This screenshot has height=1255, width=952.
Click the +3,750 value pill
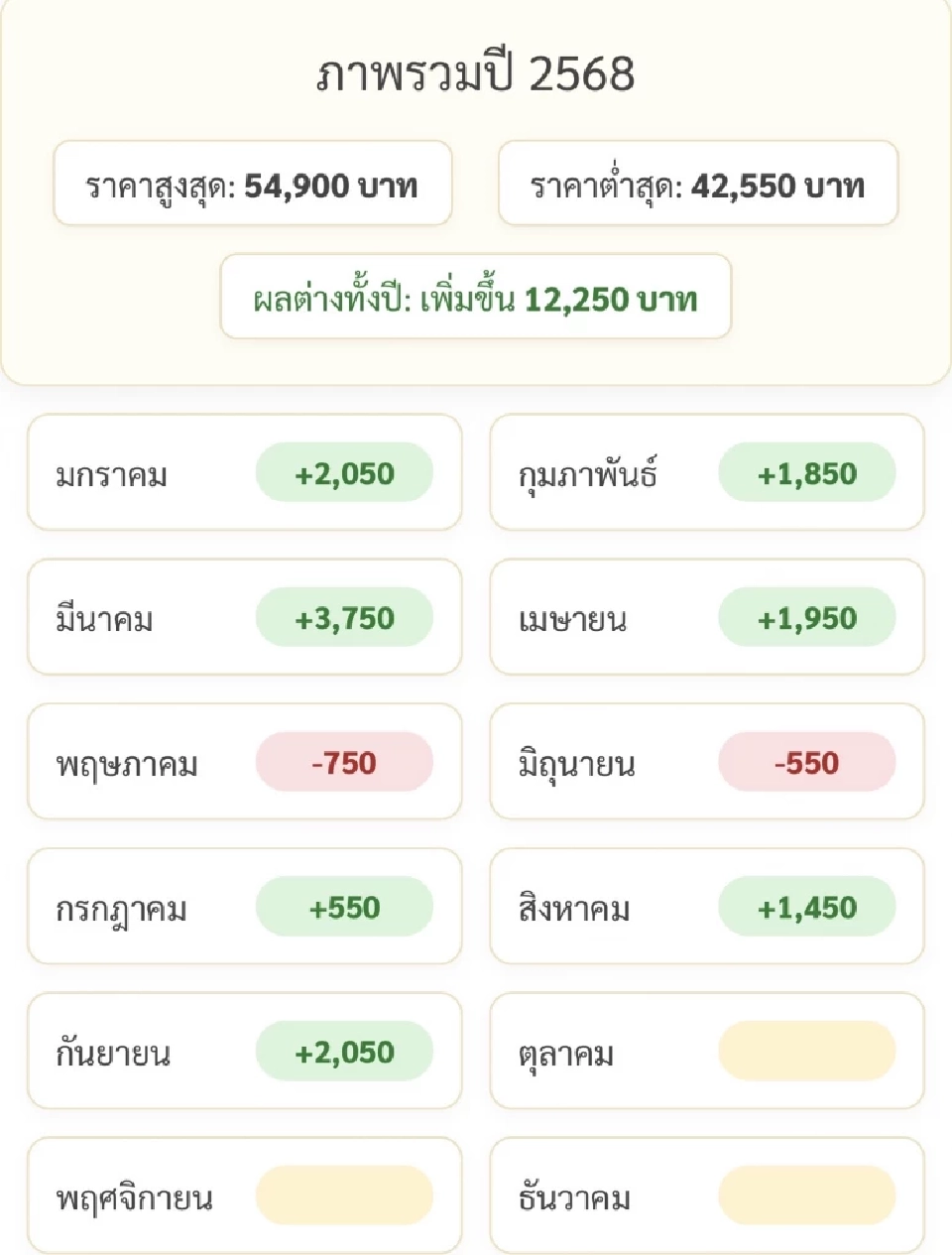click(344, 617)
